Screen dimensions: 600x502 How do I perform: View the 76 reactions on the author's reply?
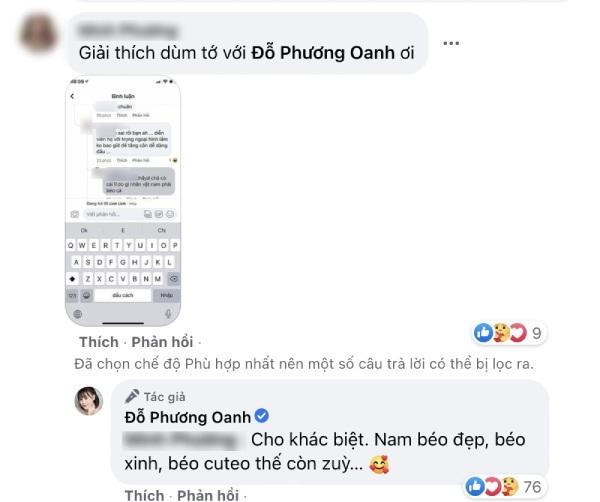pos(505,488)
